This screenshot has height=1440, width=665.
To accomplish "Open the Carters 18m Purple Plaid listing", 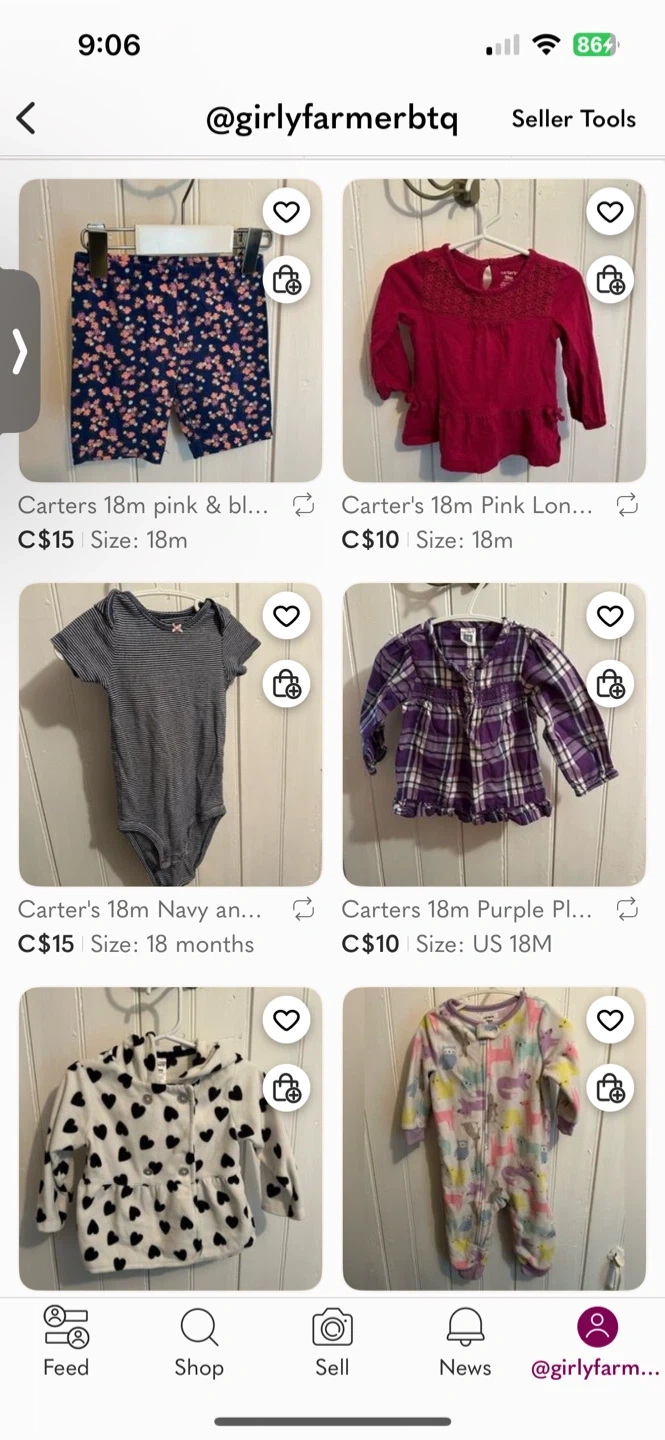I will click(x=494, y=734).
